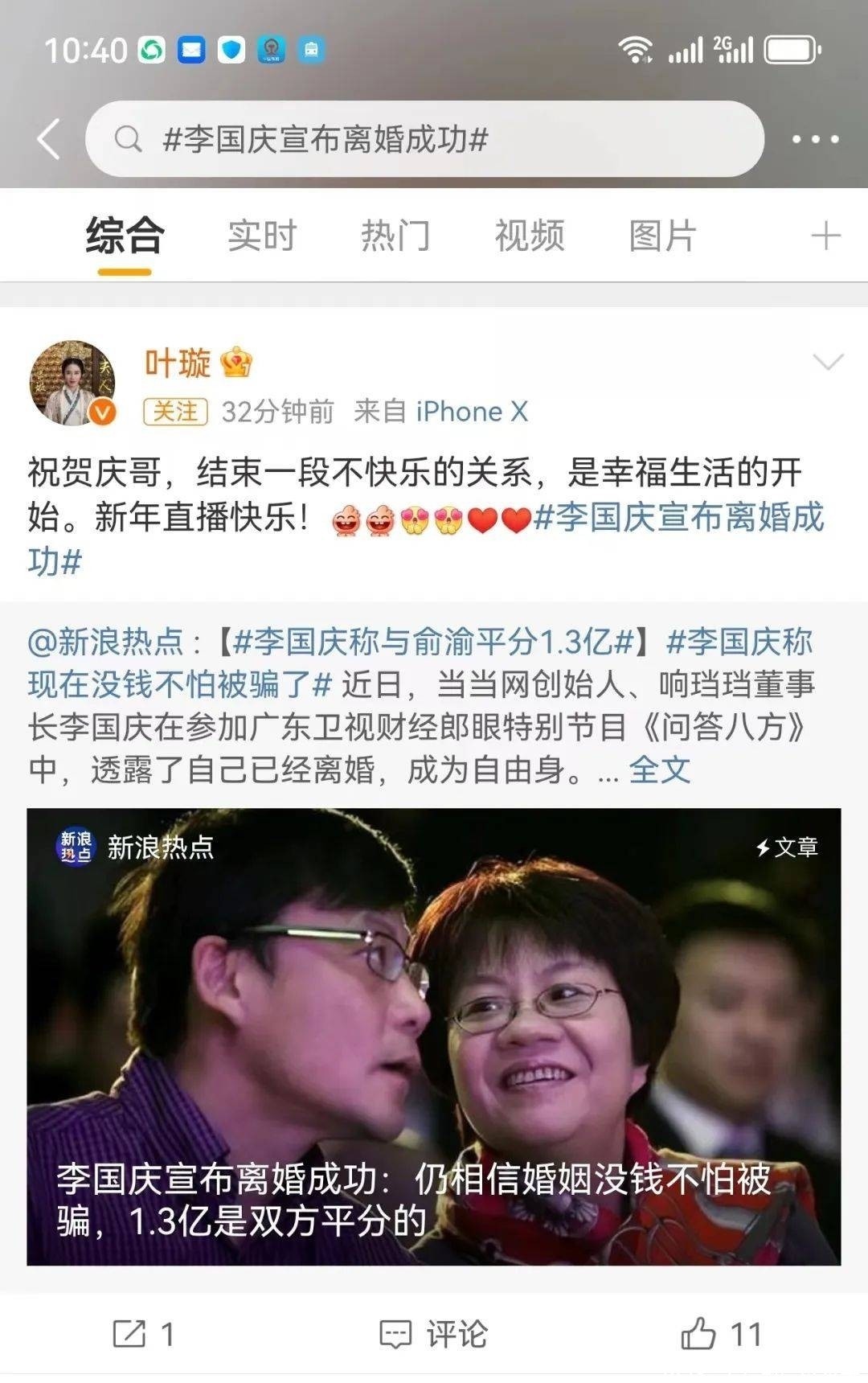The width and height of the screenshot is (868, 1383).
Task: Follow 叶璇 with the 关注 button
Action: [x=175, y=412]
